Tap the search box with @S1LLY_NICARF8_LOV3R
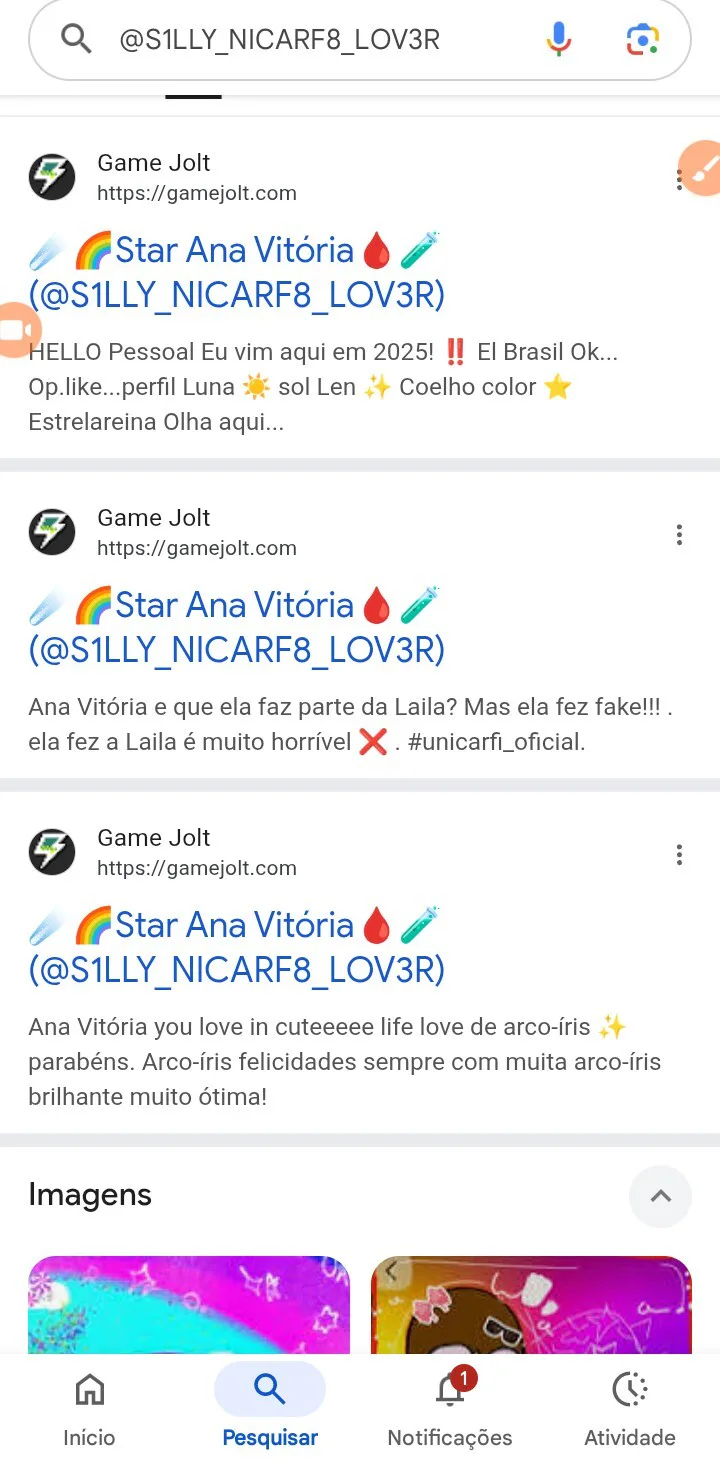Viewport: 720px width, 1470px height. (300, 40)
